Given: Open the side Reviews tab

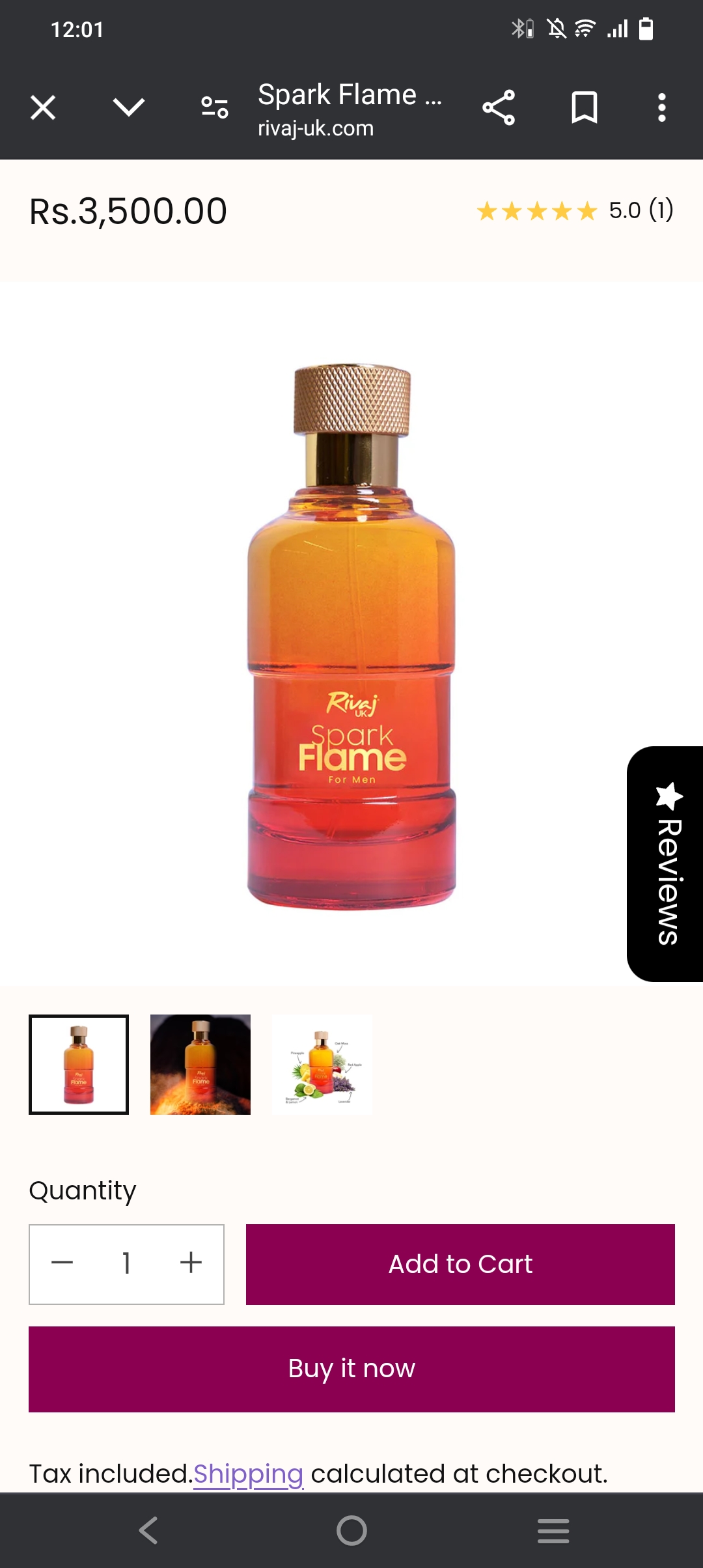Looking at the screenshot, I should click(668, 864).
